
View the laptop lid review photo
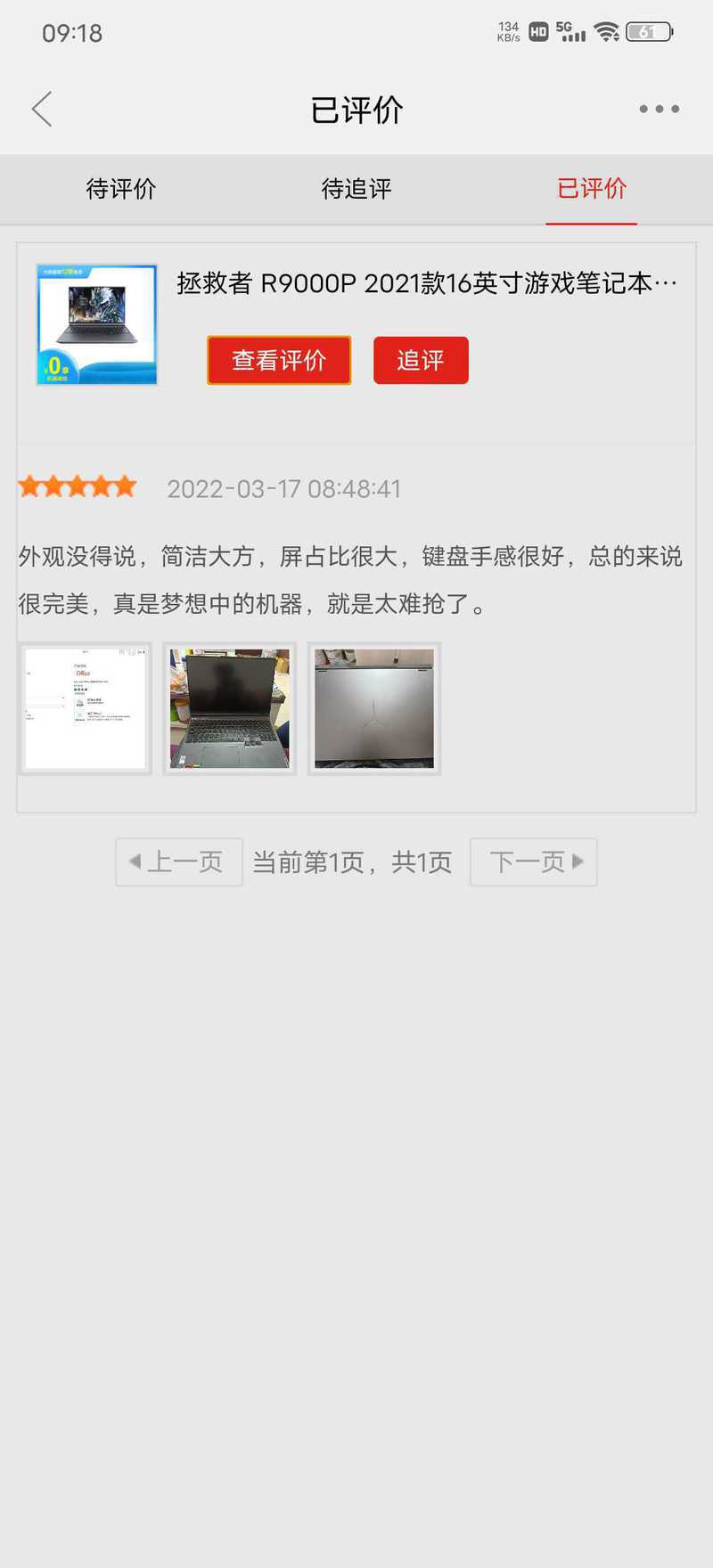pos(374,709)
